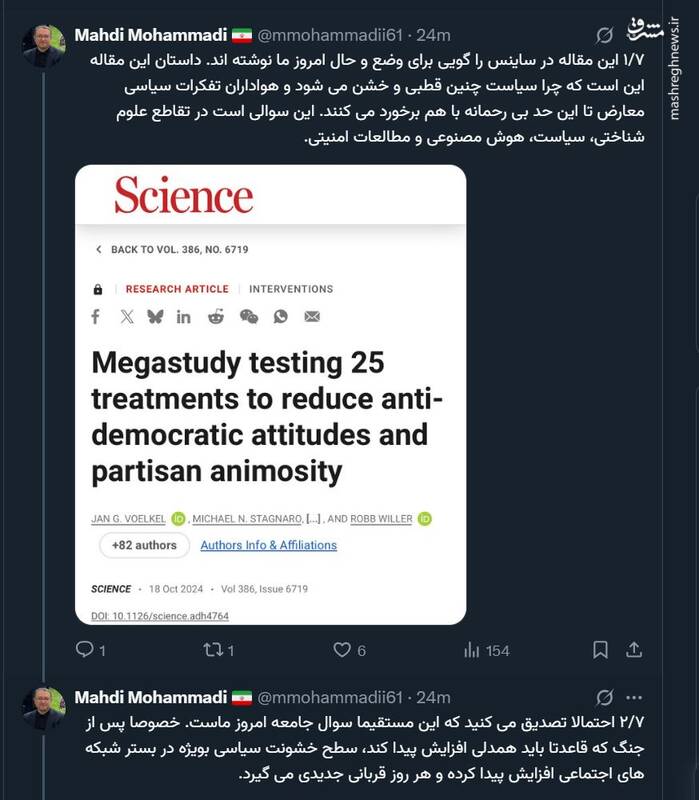This screenshot has height=800, width=699.
Task: Like the 1/7 tweet
Action: [342, 650]
